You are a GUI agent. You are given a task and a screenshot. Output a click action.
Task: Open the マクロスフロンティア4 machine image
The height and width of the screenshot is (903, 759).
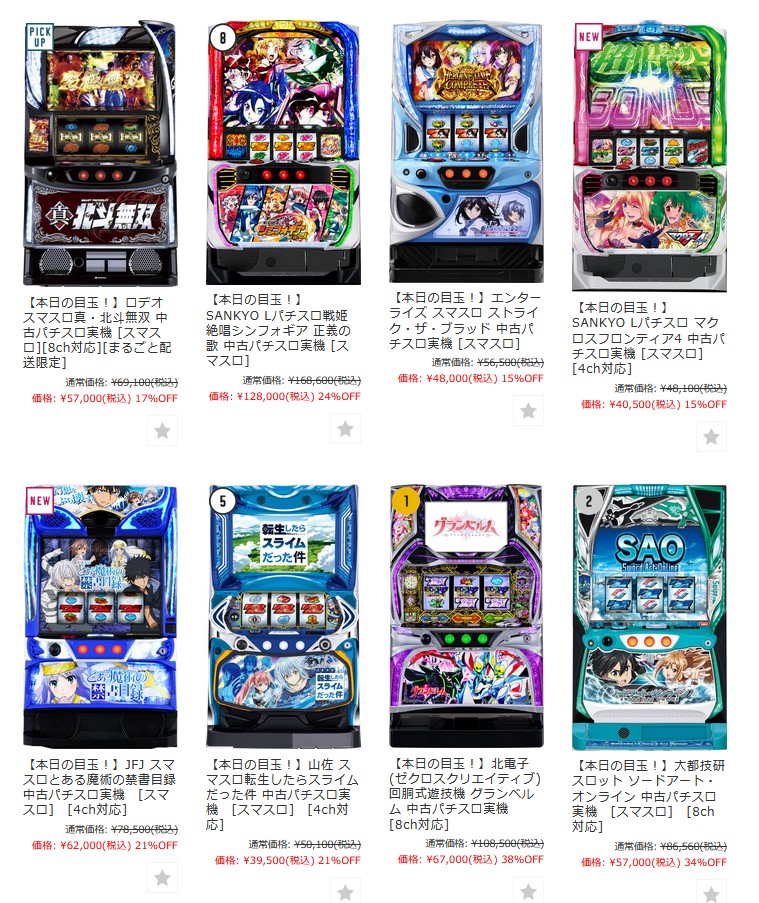(x=650, y=157)
